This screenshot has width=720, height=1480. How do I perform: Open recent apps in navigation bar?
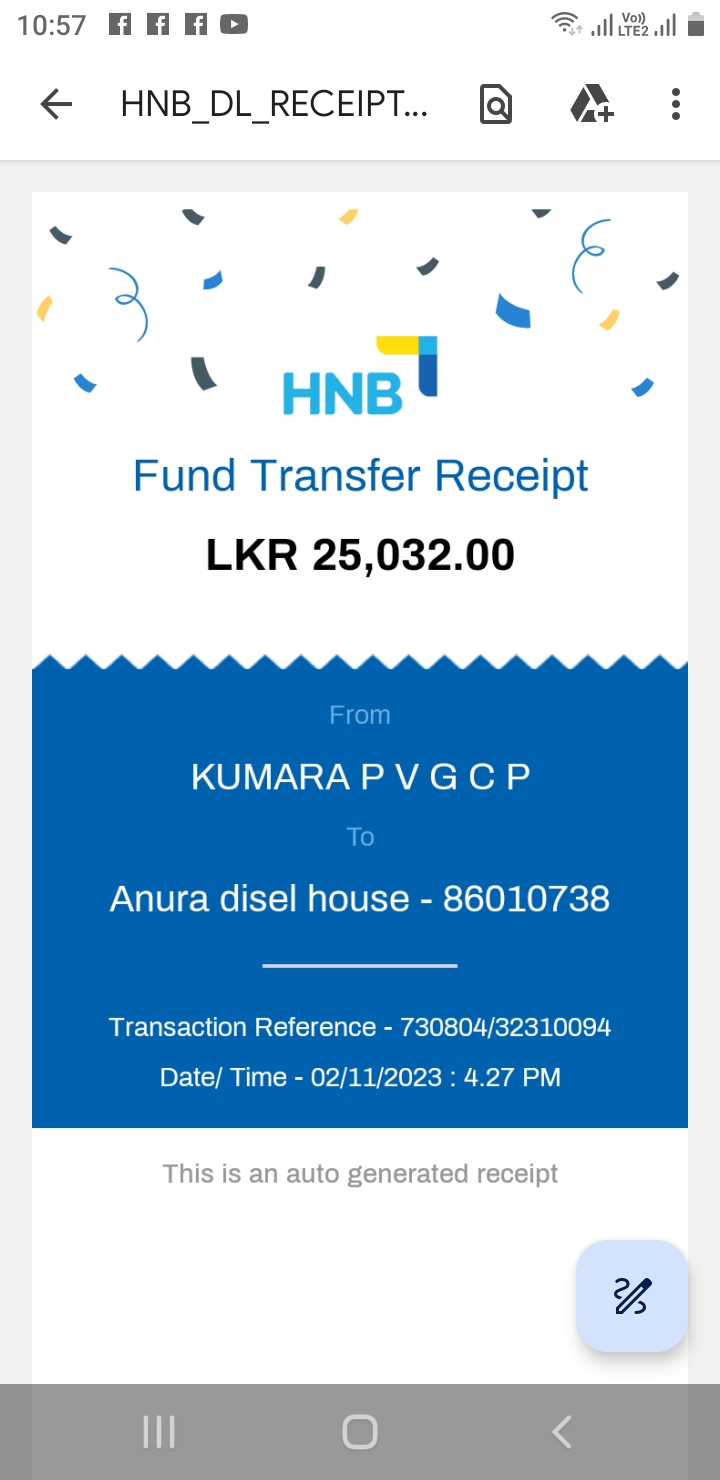[159, 1432]
